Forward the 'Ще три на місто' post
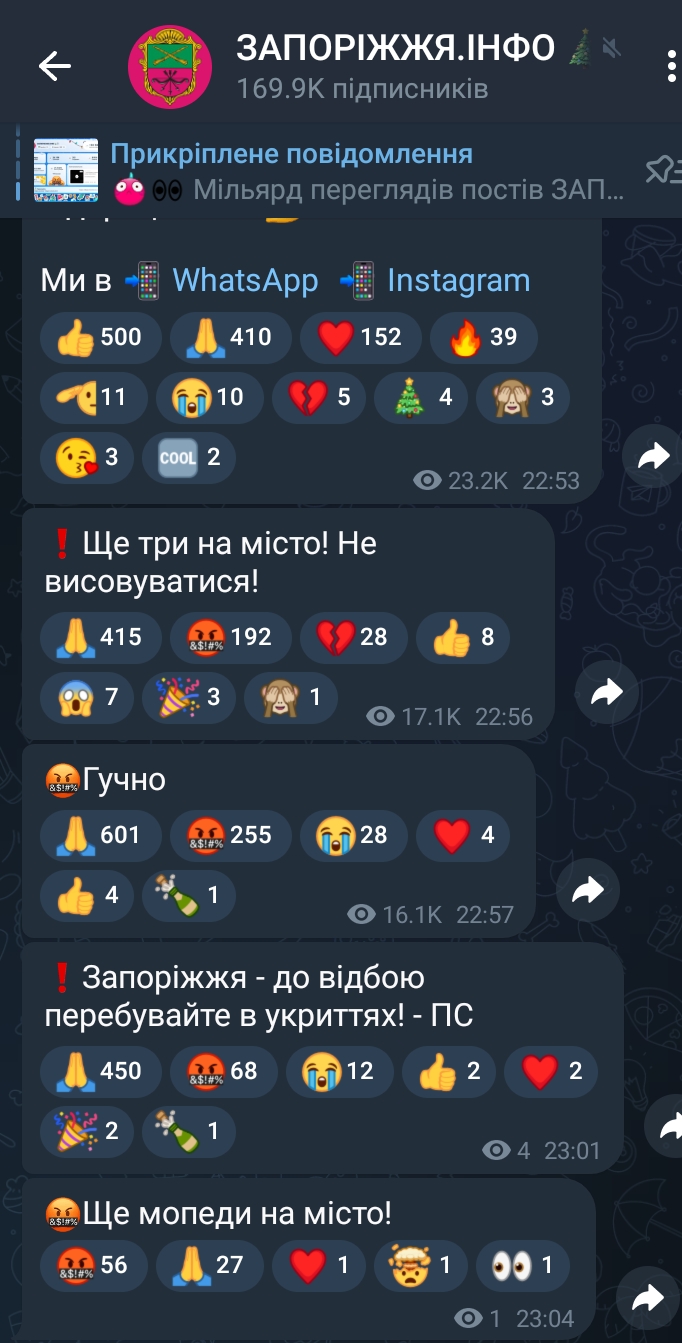This screenshot has width=682, height=1343. tap(607, 692)
